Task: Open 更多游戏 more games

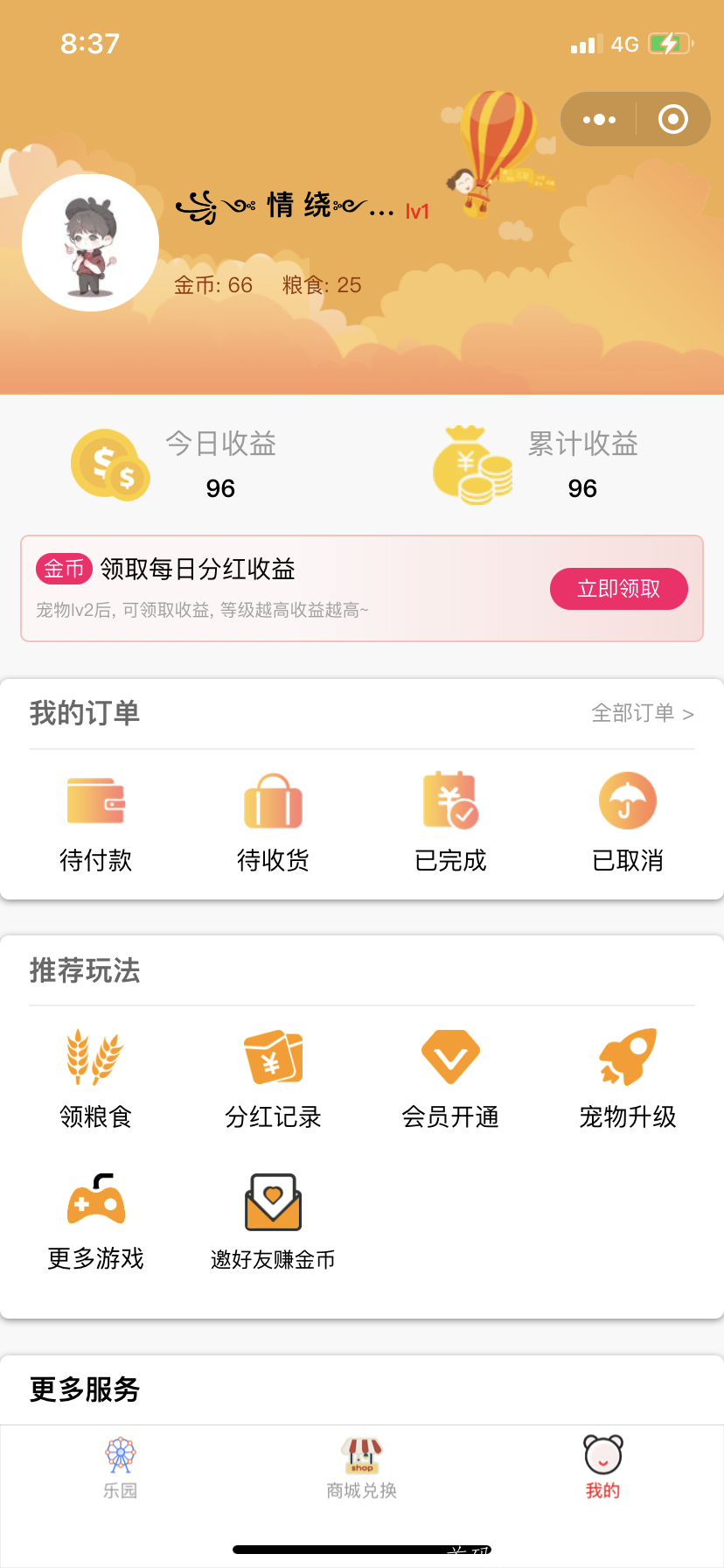Action: [96, 1216]
